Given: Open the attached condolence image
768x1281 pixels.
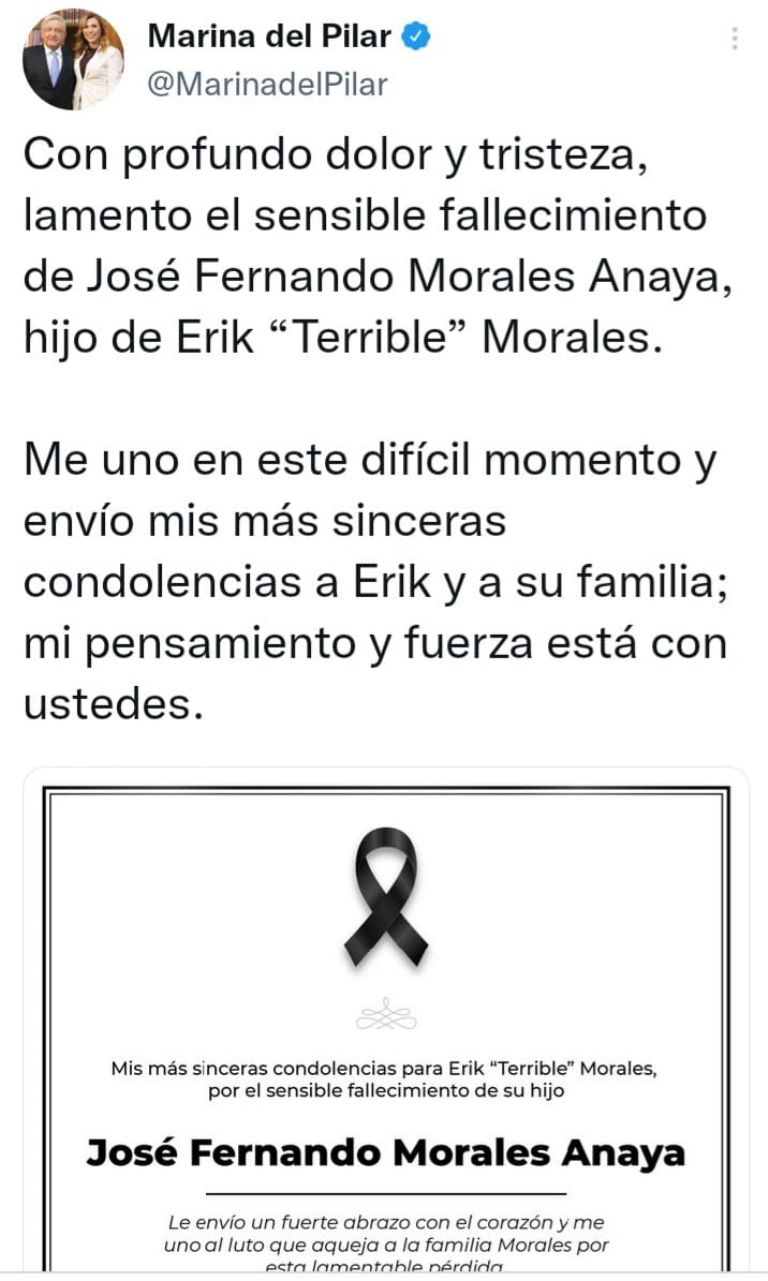Looking at the screenshot, I should point(385,1020).
